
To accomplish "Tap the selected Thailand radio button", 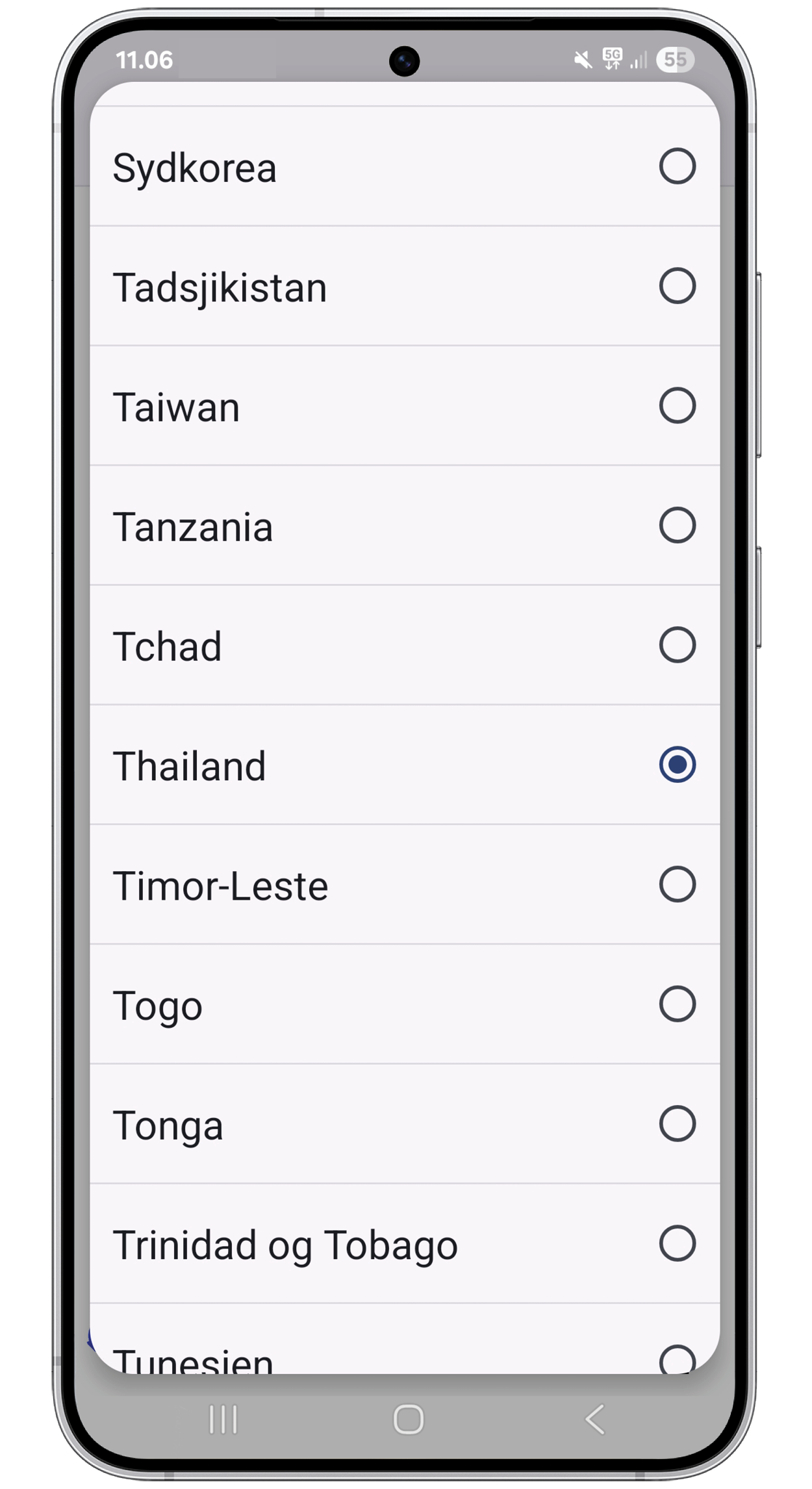I will pos(677,765).
